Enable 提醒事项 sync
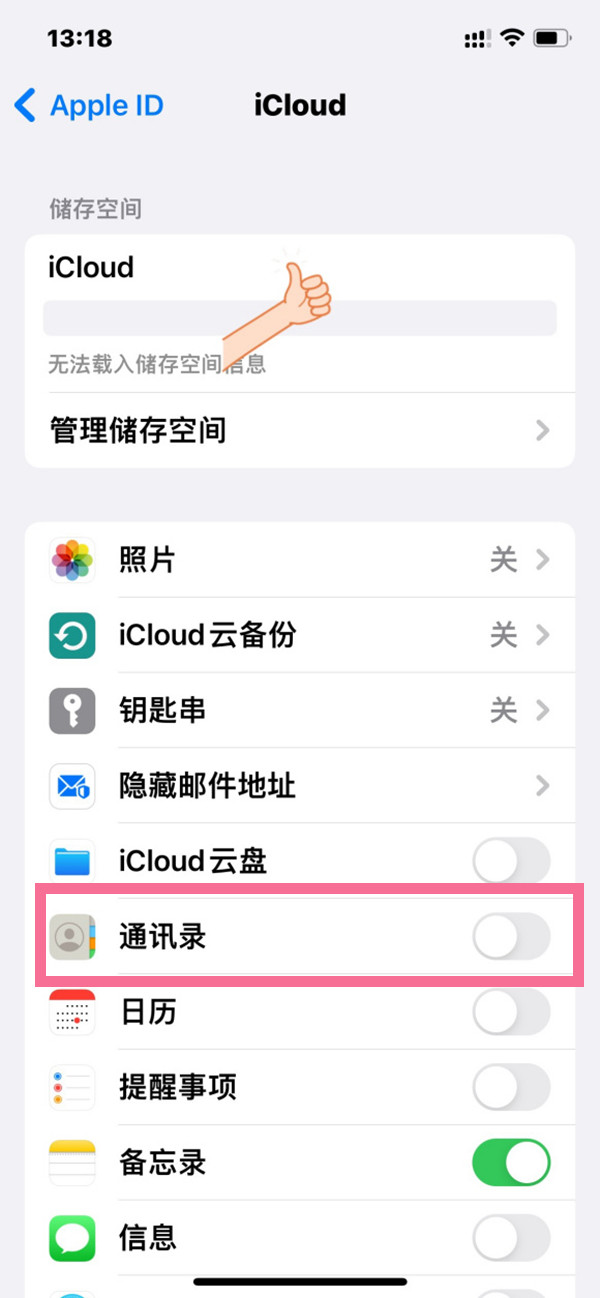 click(510, 1087)
